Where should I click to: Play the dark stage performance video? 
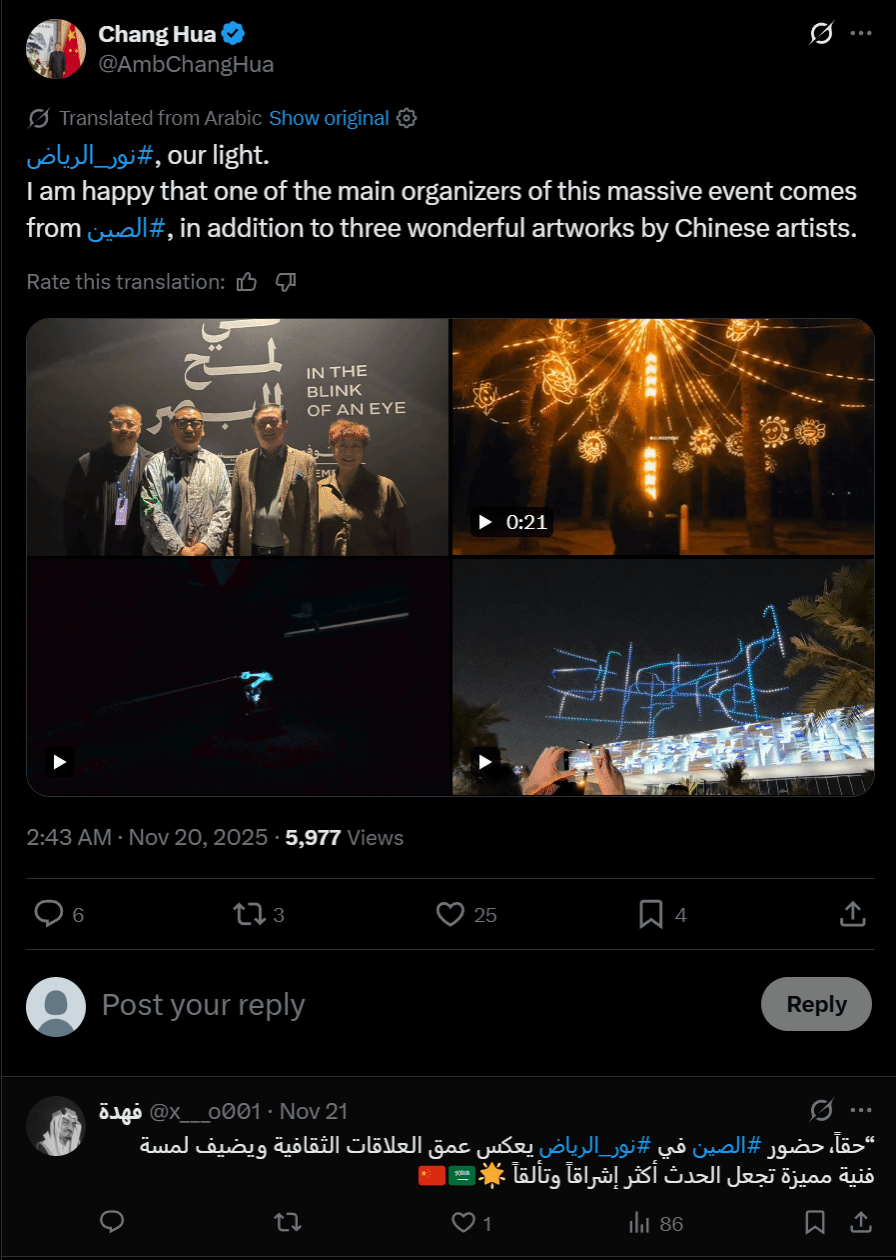pyautogui.click(x=237, y=677)
